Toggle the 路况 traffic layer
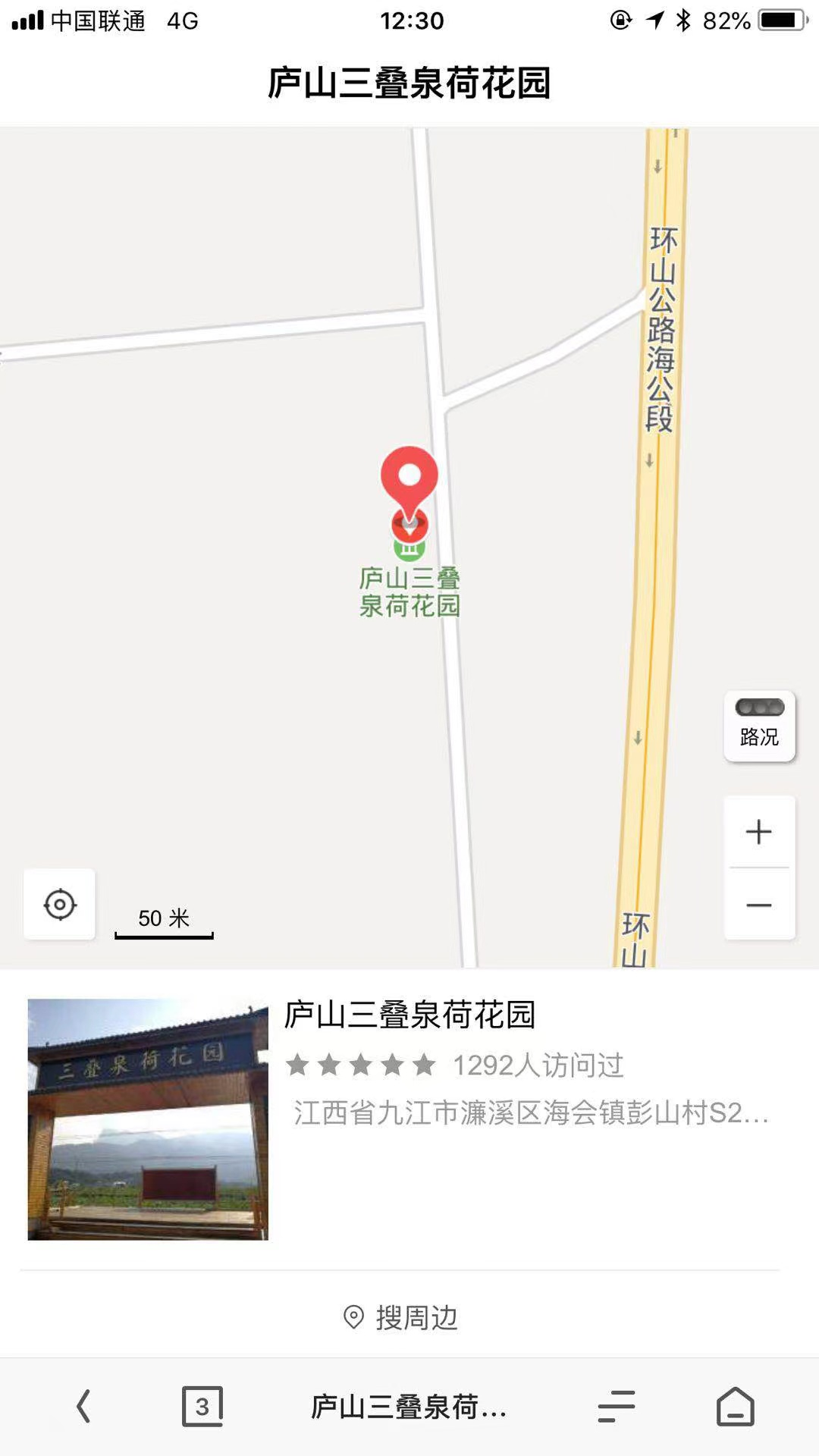This screenshot has height=1456, width=819. click(x=759, y=726)
